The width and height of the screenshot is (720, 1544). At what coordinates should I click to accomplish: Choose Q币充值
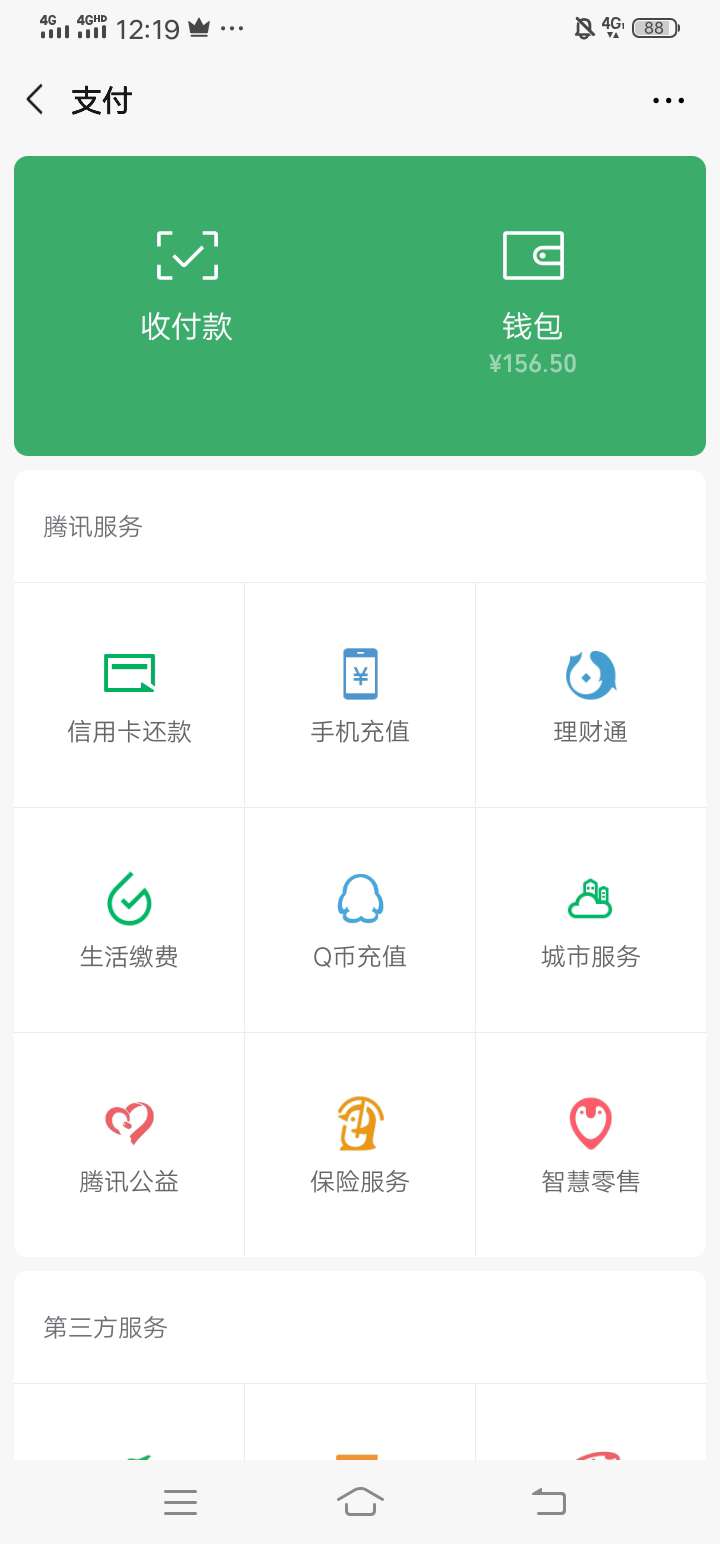click(360, 920)
